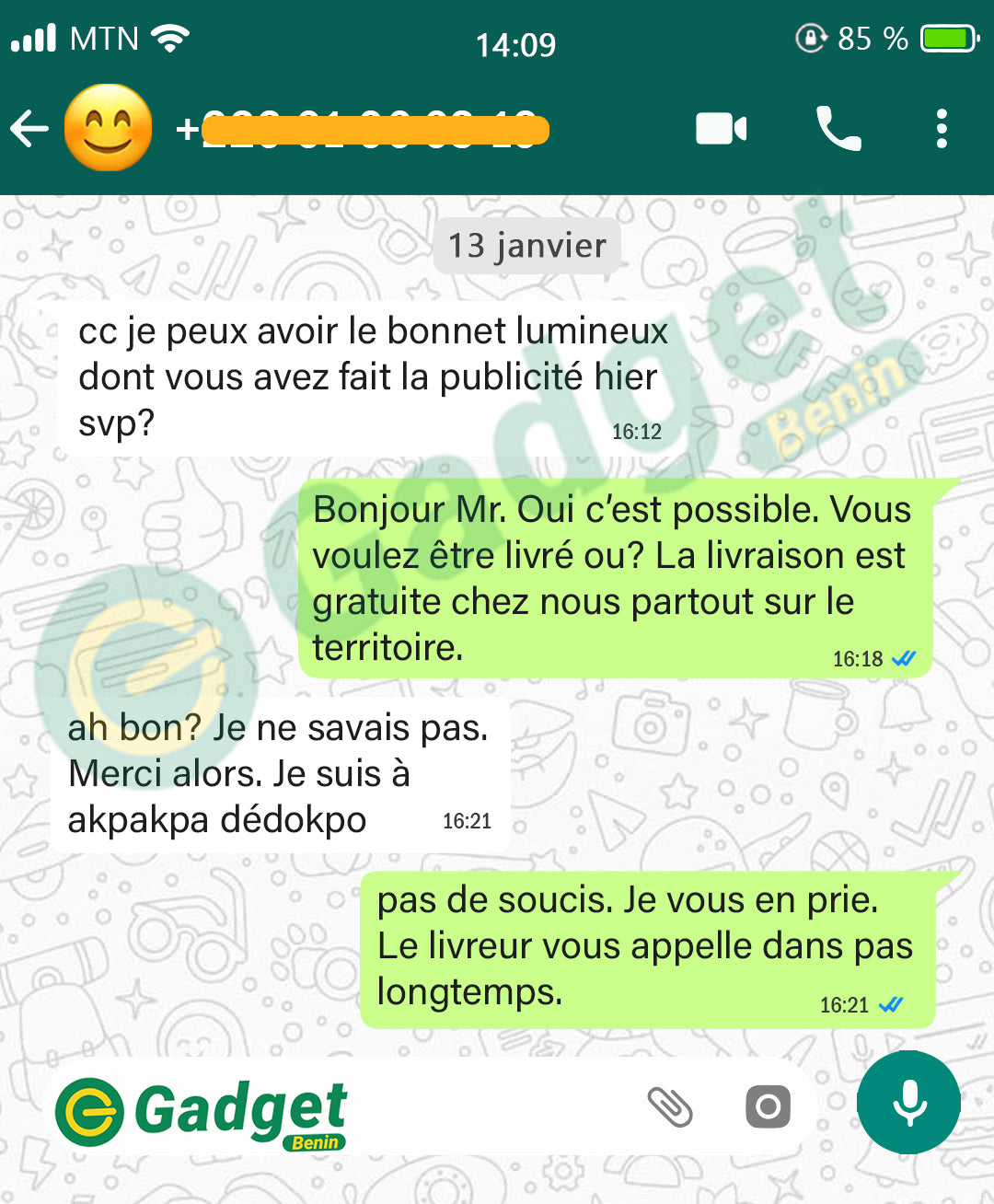Screen dimensions: 994x1204
Task: Open the paperclip attachment menu
Action: pyautogui.click(x=670, y=1106)
